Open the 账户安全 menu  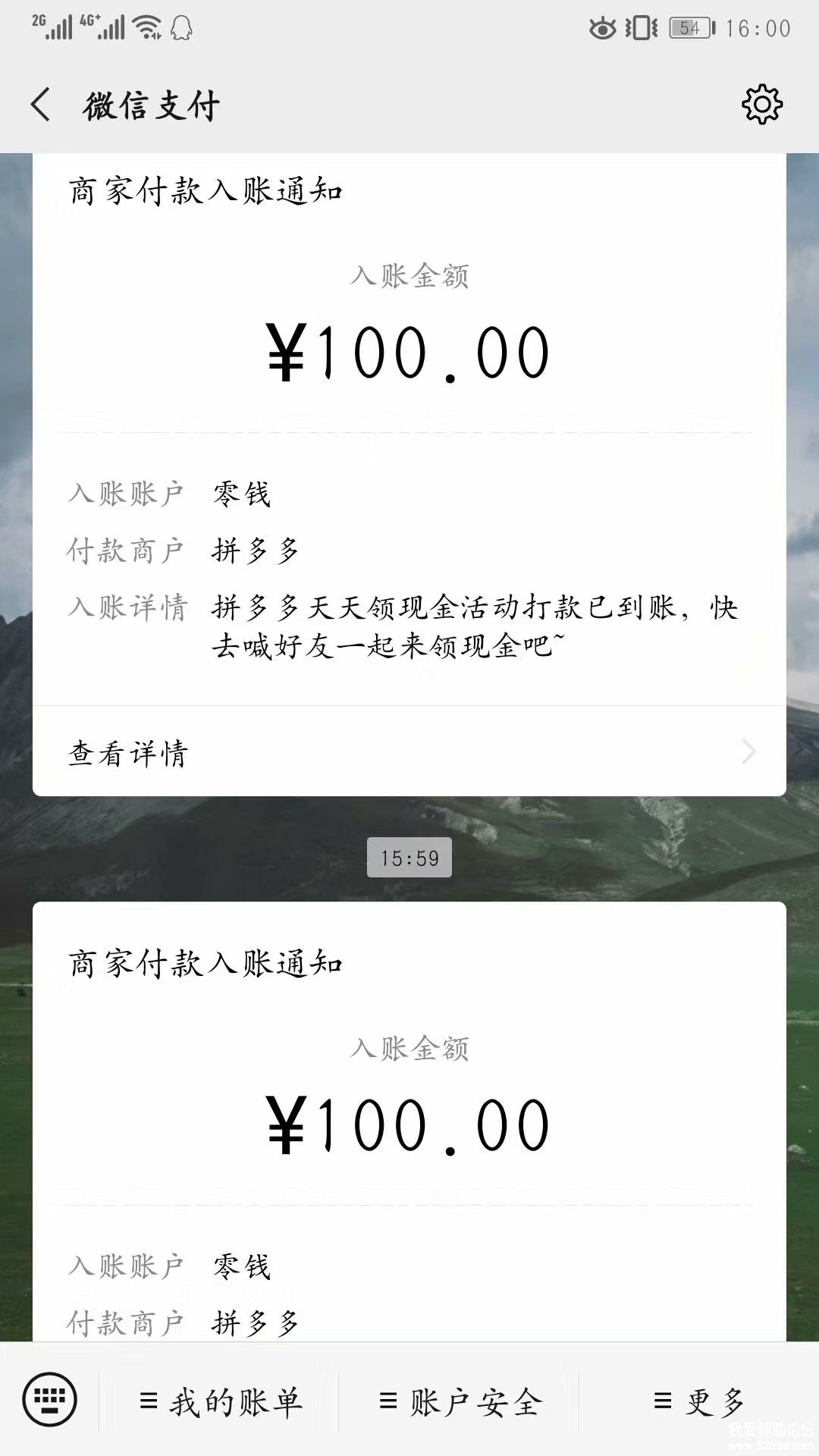pyautogui.click(x=460, y=1401)
